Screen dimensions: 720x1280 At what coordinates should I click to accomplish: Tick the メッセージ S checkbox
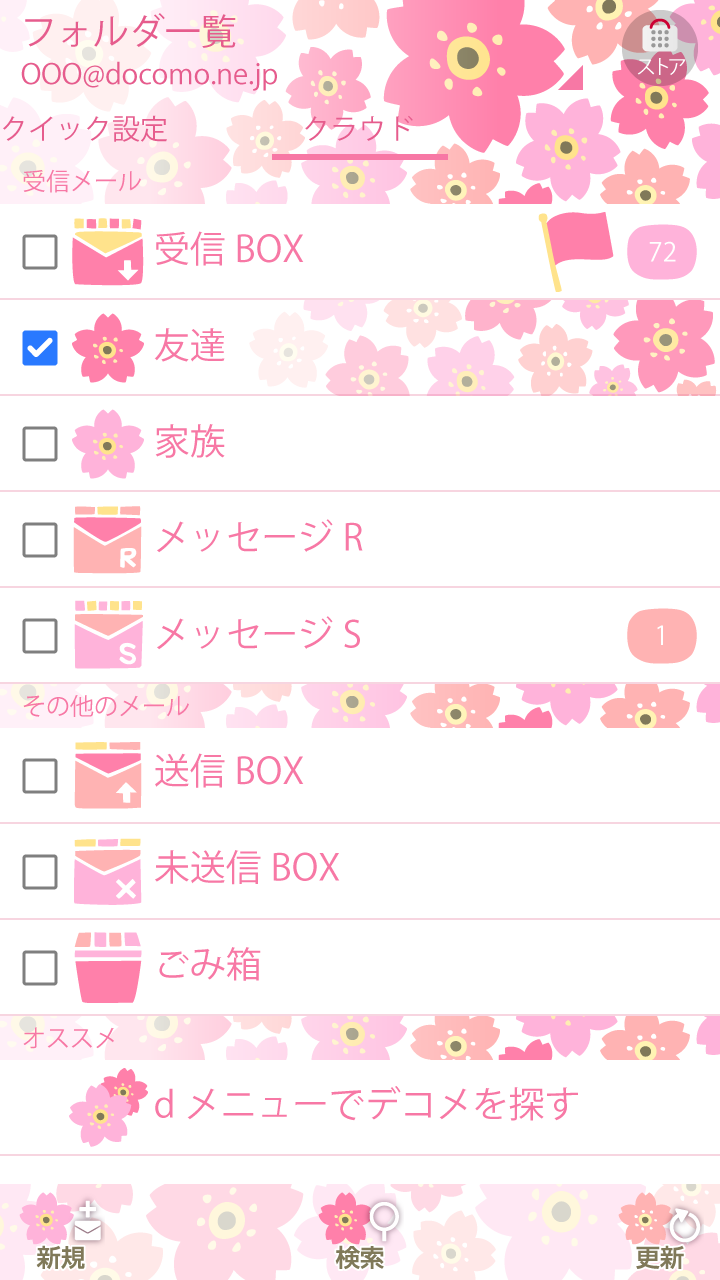40,636
